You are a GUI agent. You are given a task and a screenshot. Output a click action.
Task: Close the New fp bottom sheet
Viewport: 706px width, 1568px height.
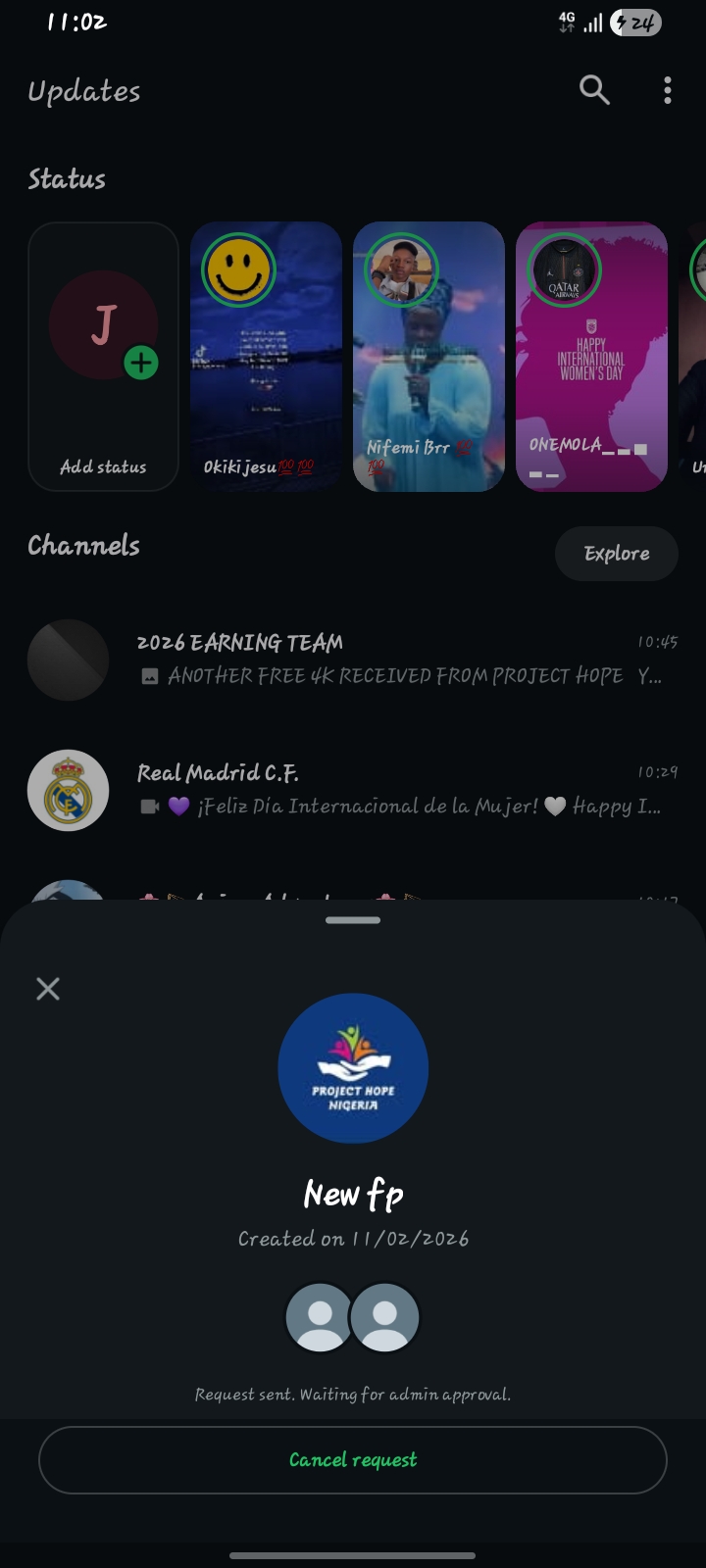coord(48,989)
